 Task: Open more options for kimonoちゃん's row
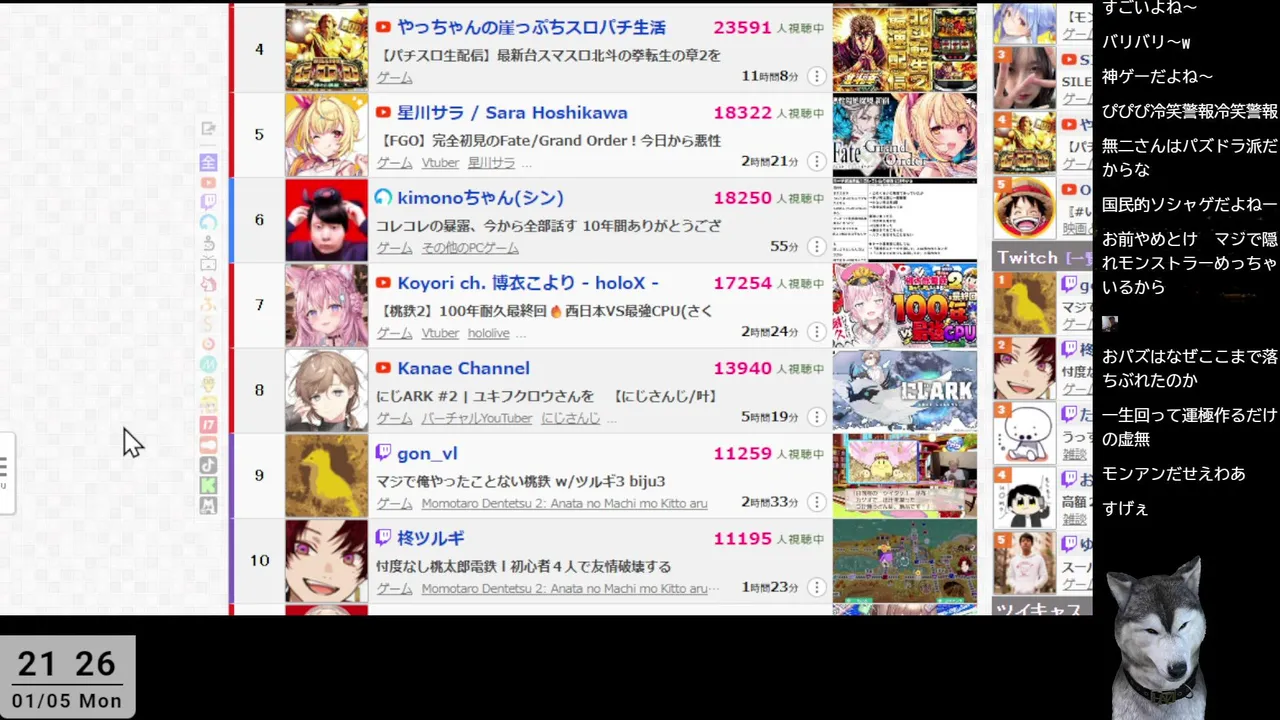point(817,247)
